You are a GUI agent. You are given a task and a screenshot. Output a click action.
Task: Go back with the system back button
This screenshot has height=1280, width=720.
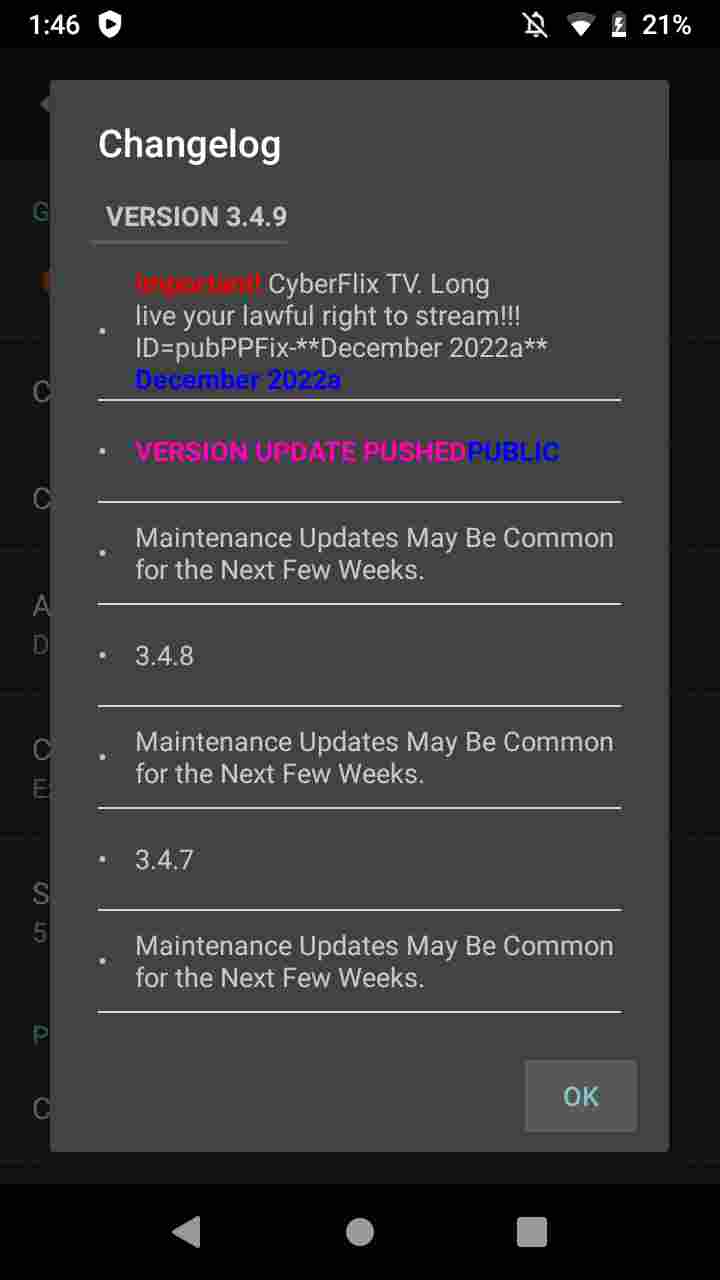187,1232
